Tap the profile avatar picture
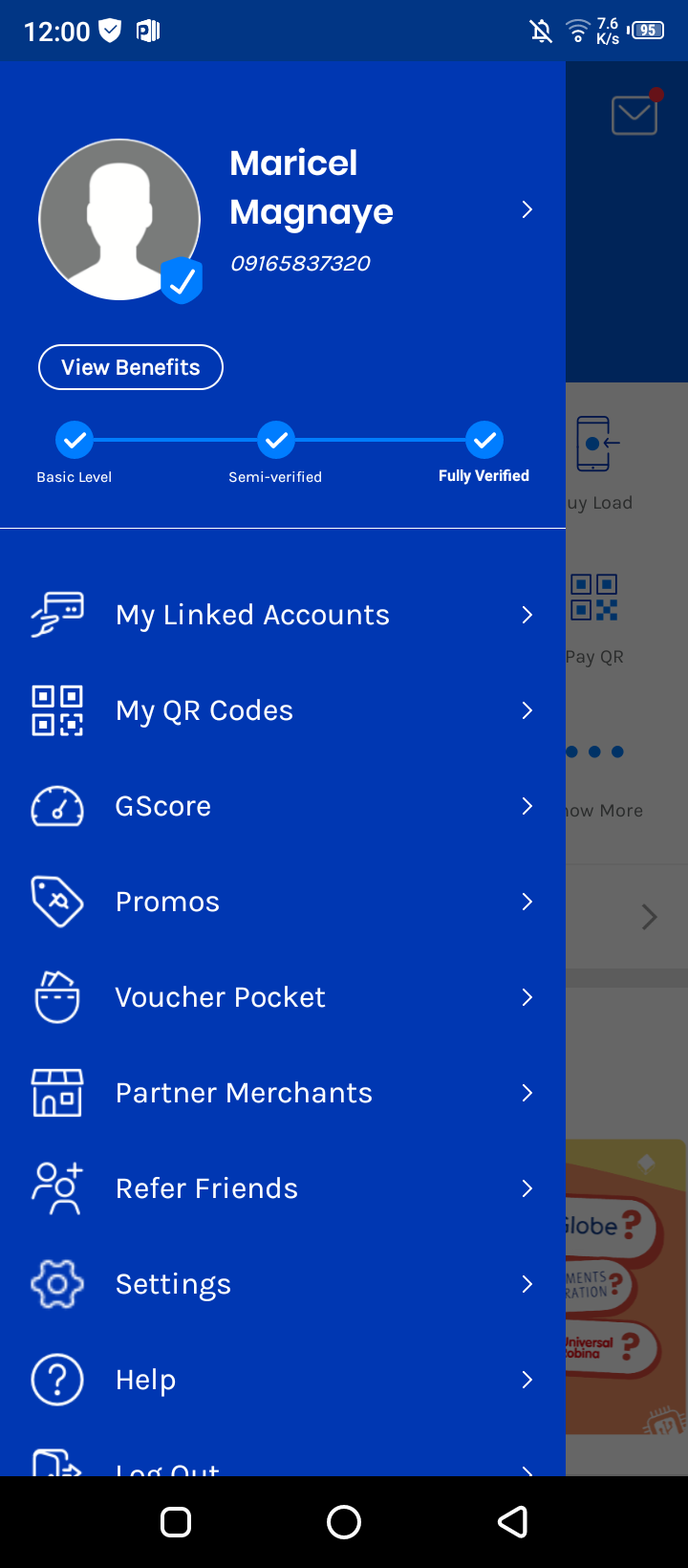The image size is (688, 1568). pos(119,220)
